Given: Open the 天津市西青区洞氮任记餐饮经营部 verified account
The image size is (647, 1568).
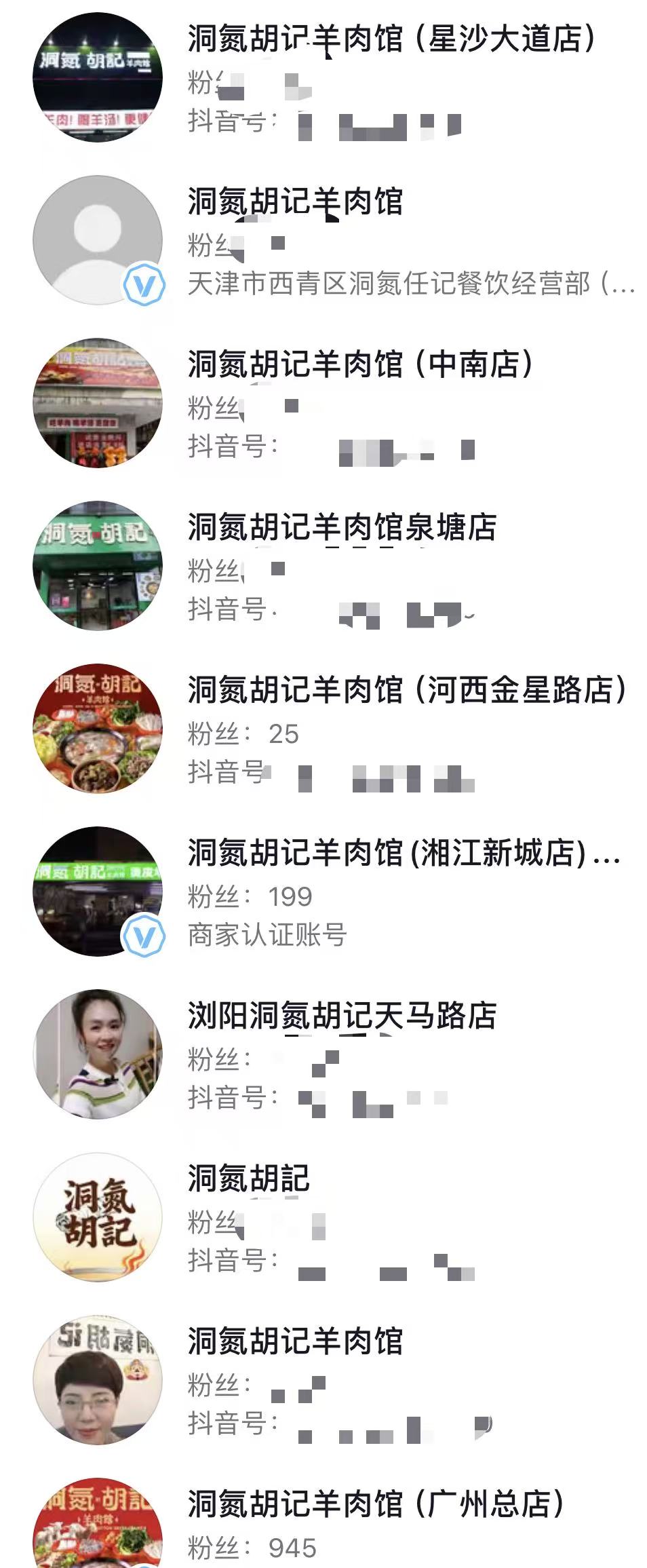Looking at the screenshot, I should (295, 202).
